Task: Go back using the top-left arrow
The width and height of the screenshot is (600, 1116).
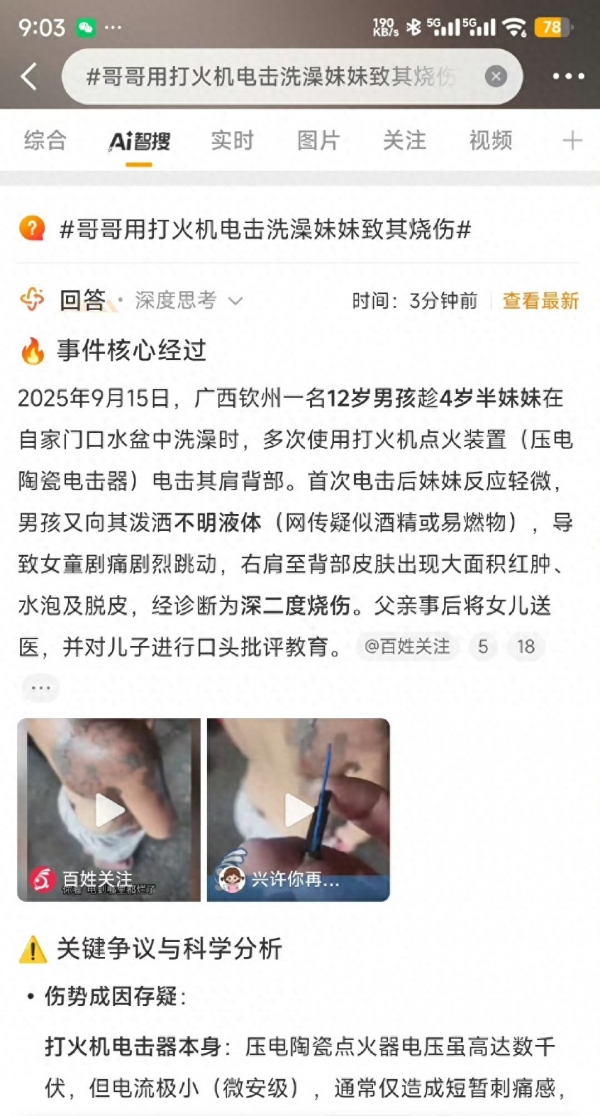Action: (x=29, y=77)
